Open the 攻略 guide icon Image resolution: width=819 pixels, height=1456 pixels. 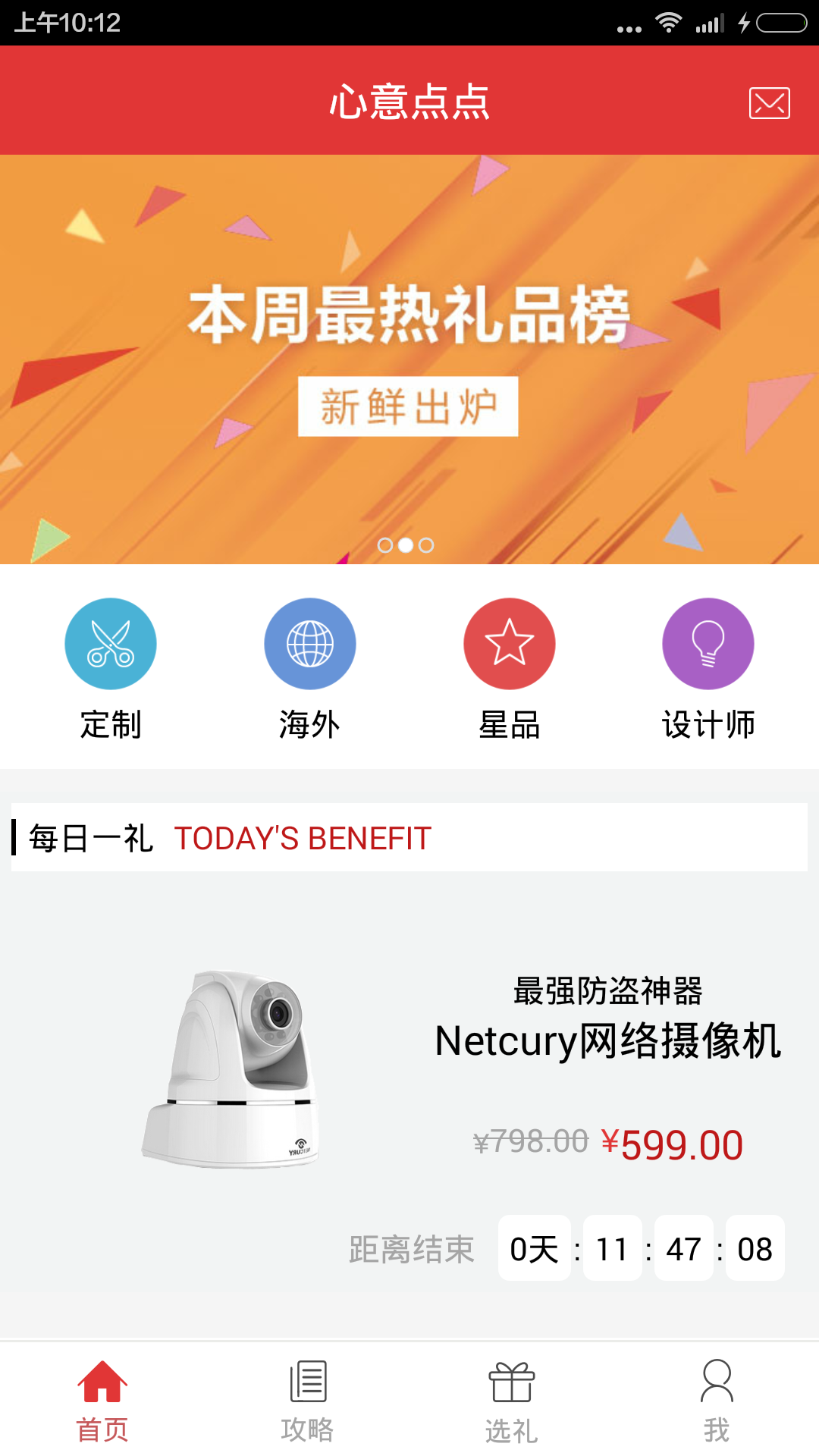click(307, 1395)
